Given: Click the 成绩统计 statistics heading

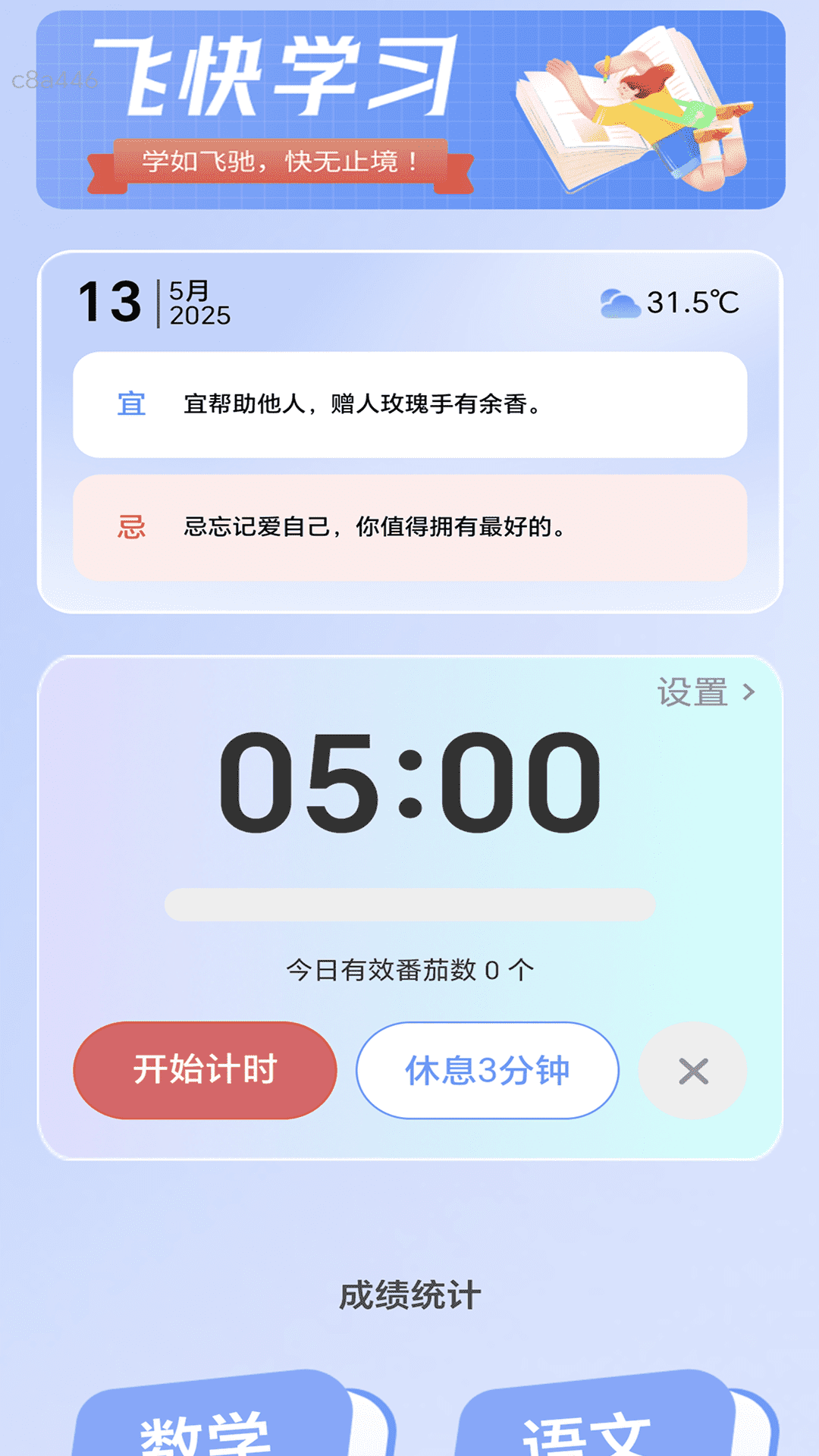Looking at the screenshot, I should 409,1291.
